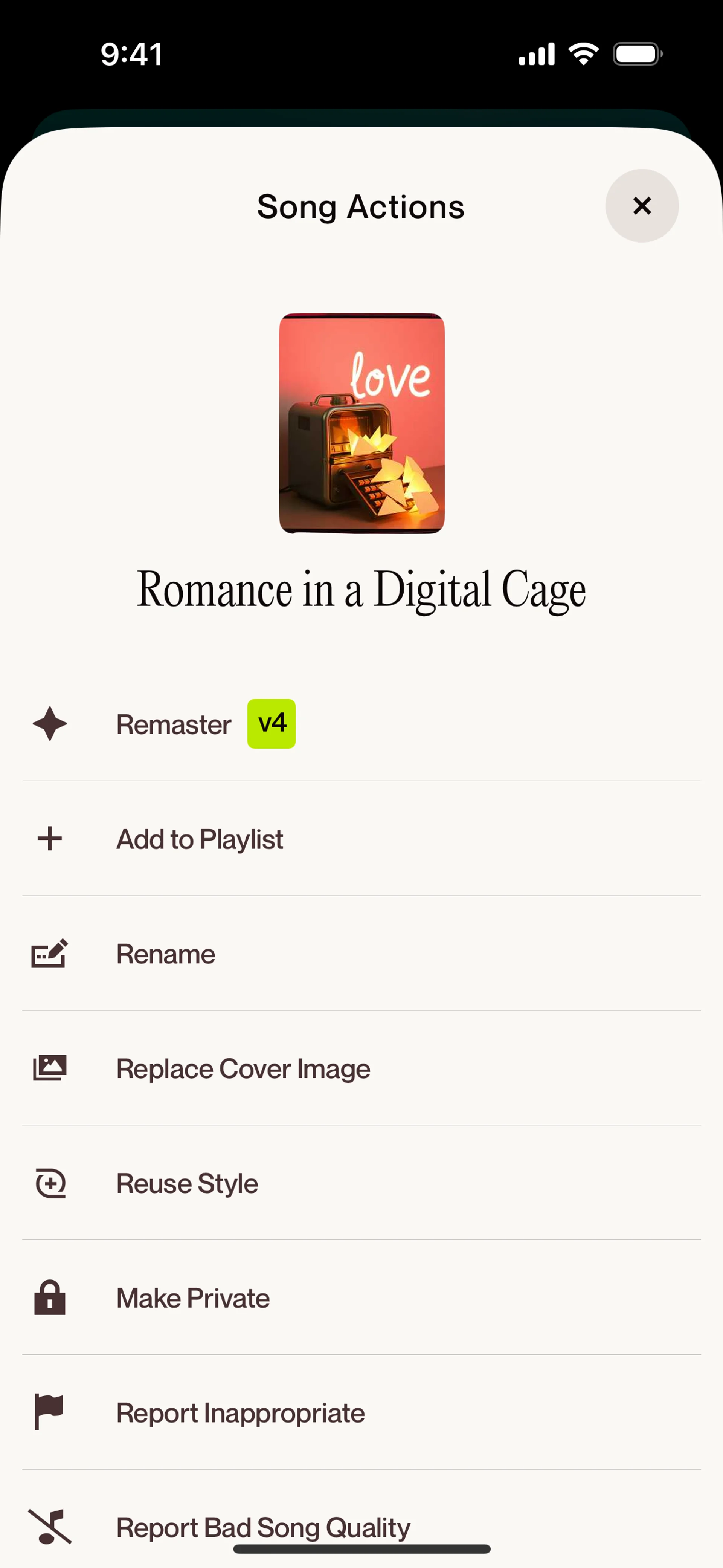Report bad song quality
Screen dimensions: 723x1568
pos(263,1527)
